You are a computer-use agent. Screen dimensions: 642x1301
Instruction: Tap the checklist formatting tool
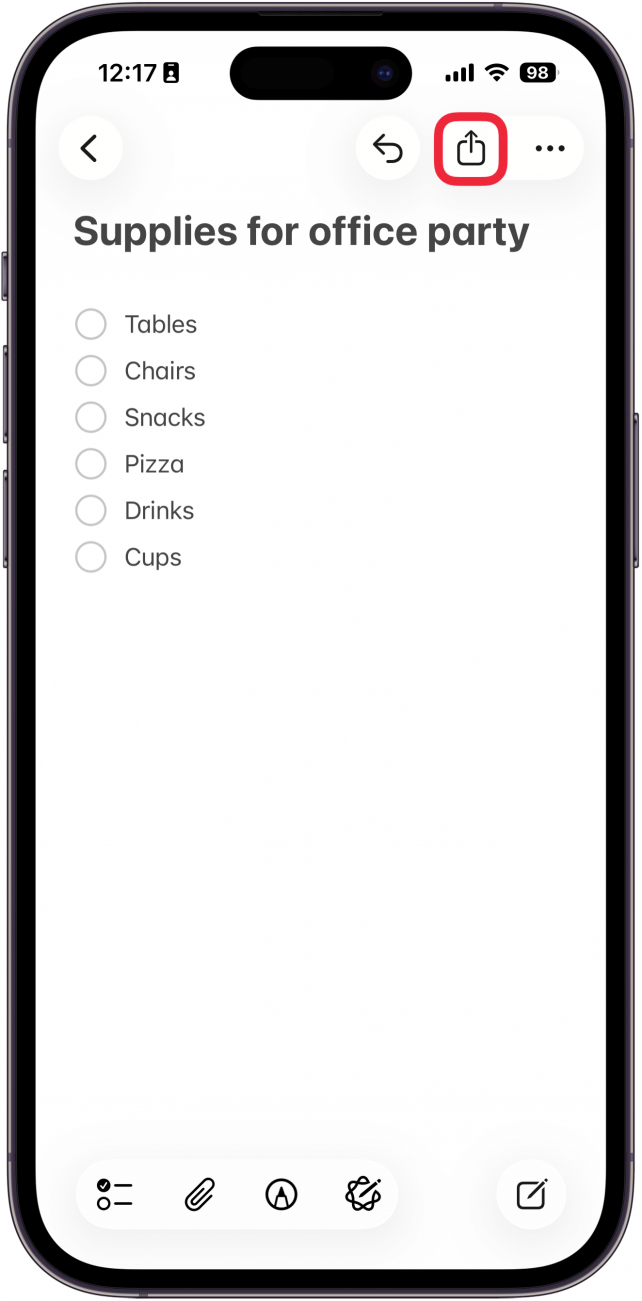[x=115, y=1194]
